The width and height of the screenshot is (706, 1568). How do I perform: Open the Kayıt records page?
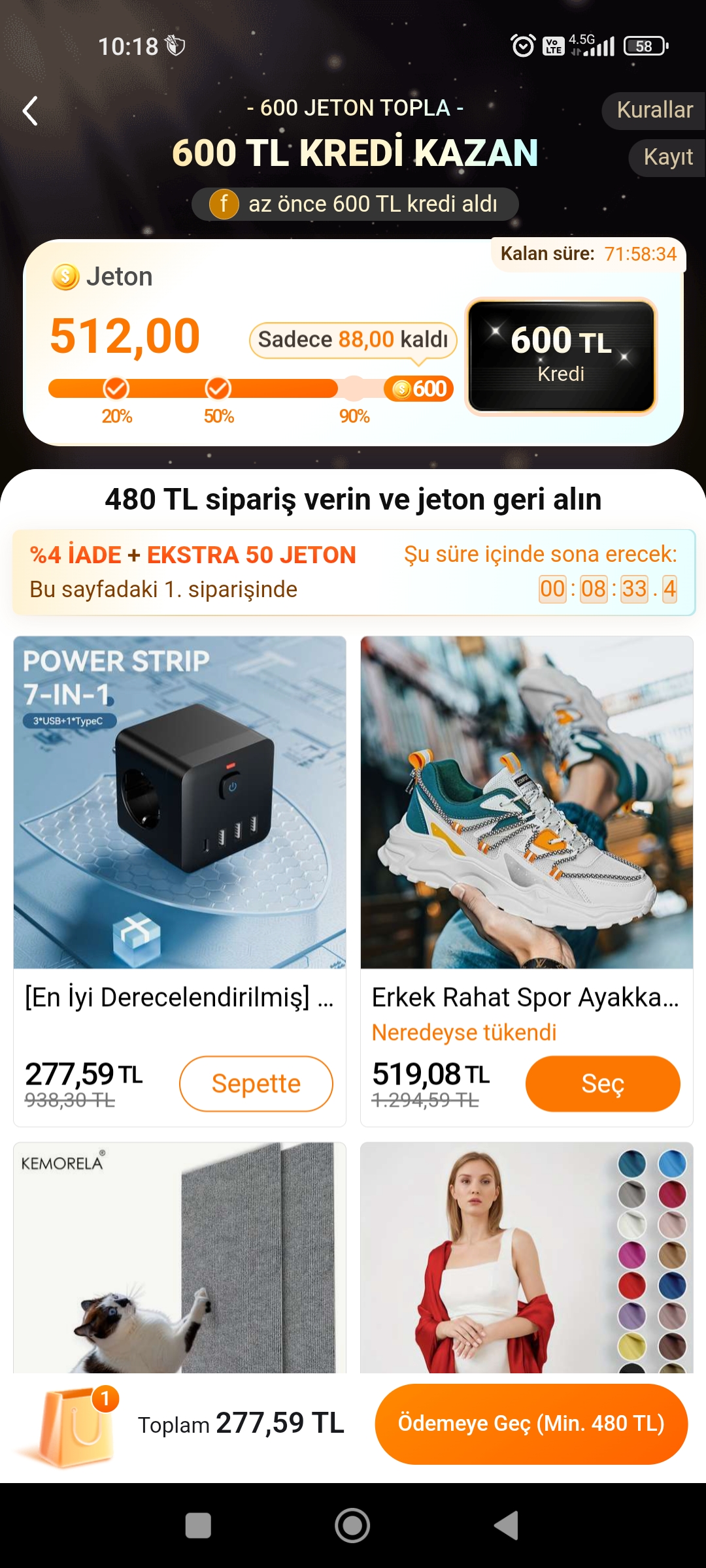(667, 157)
